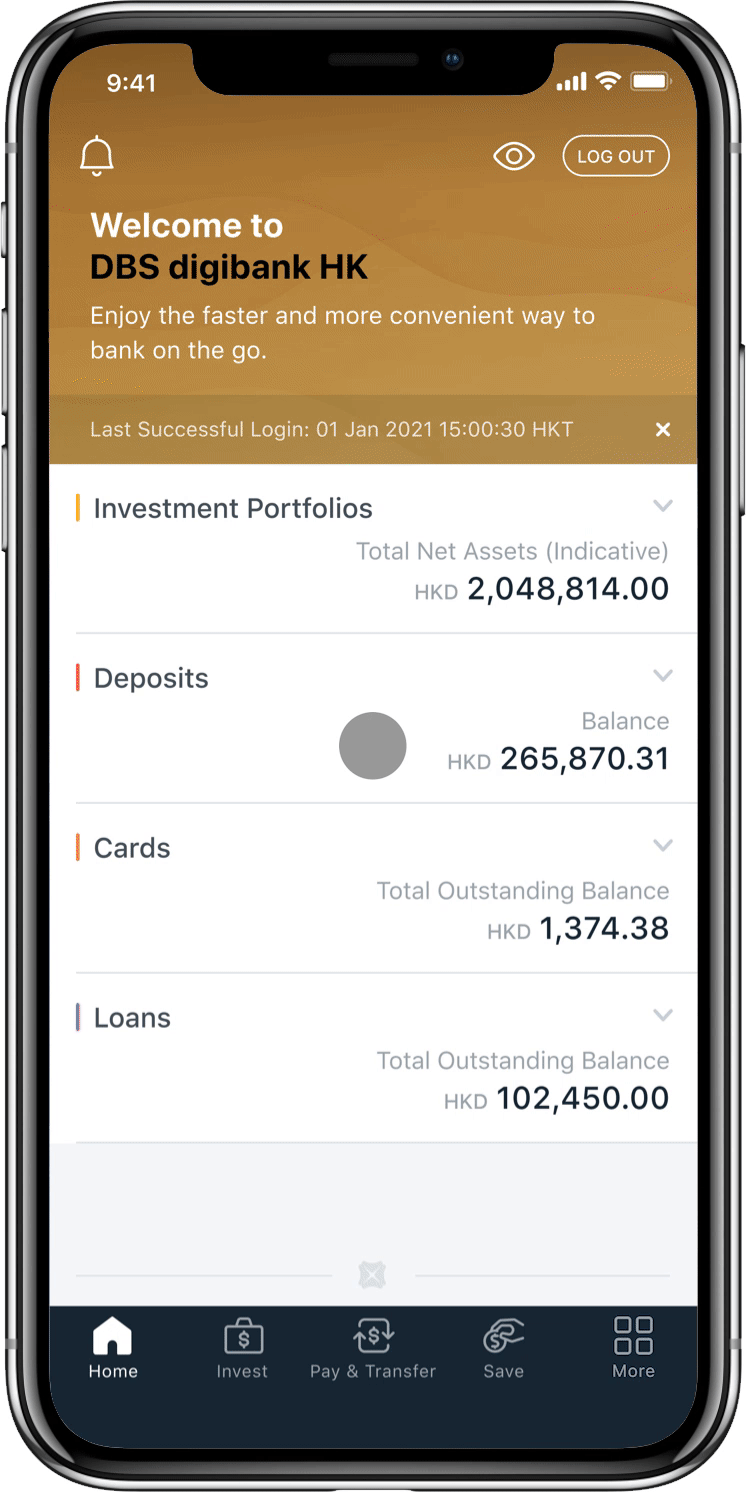Open the notifications bell
This screenshot has width=746, height=1492.
pyautogui.click(x=97, y=157)
